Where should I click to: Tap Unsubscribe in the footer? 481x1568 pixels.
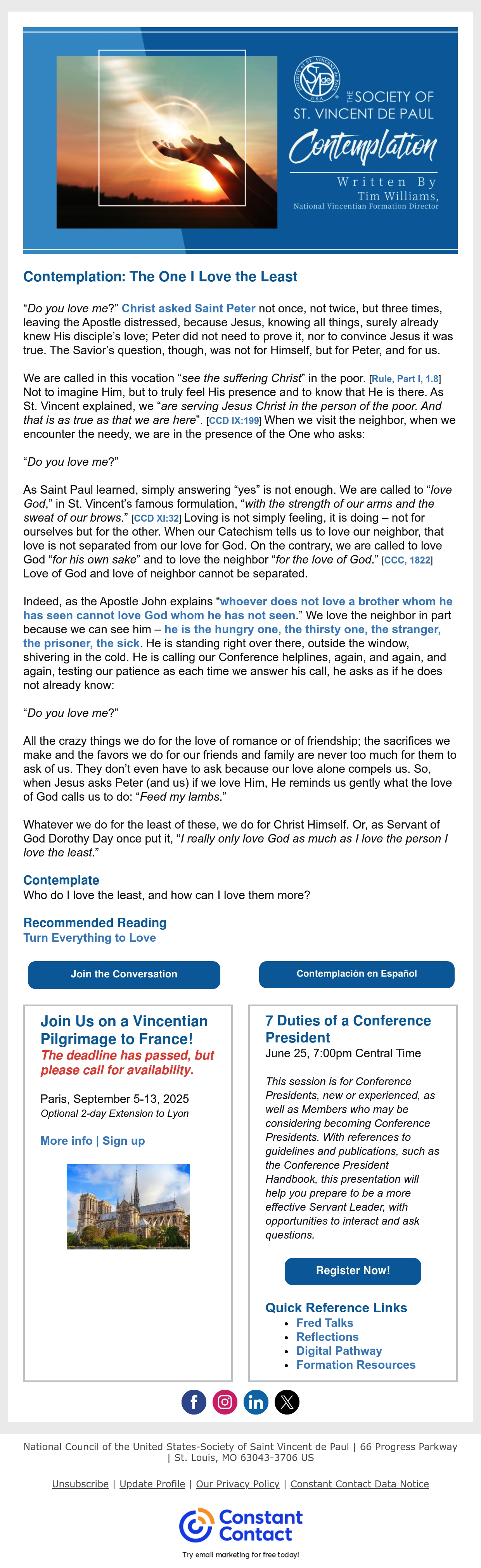coord(80,1484)
